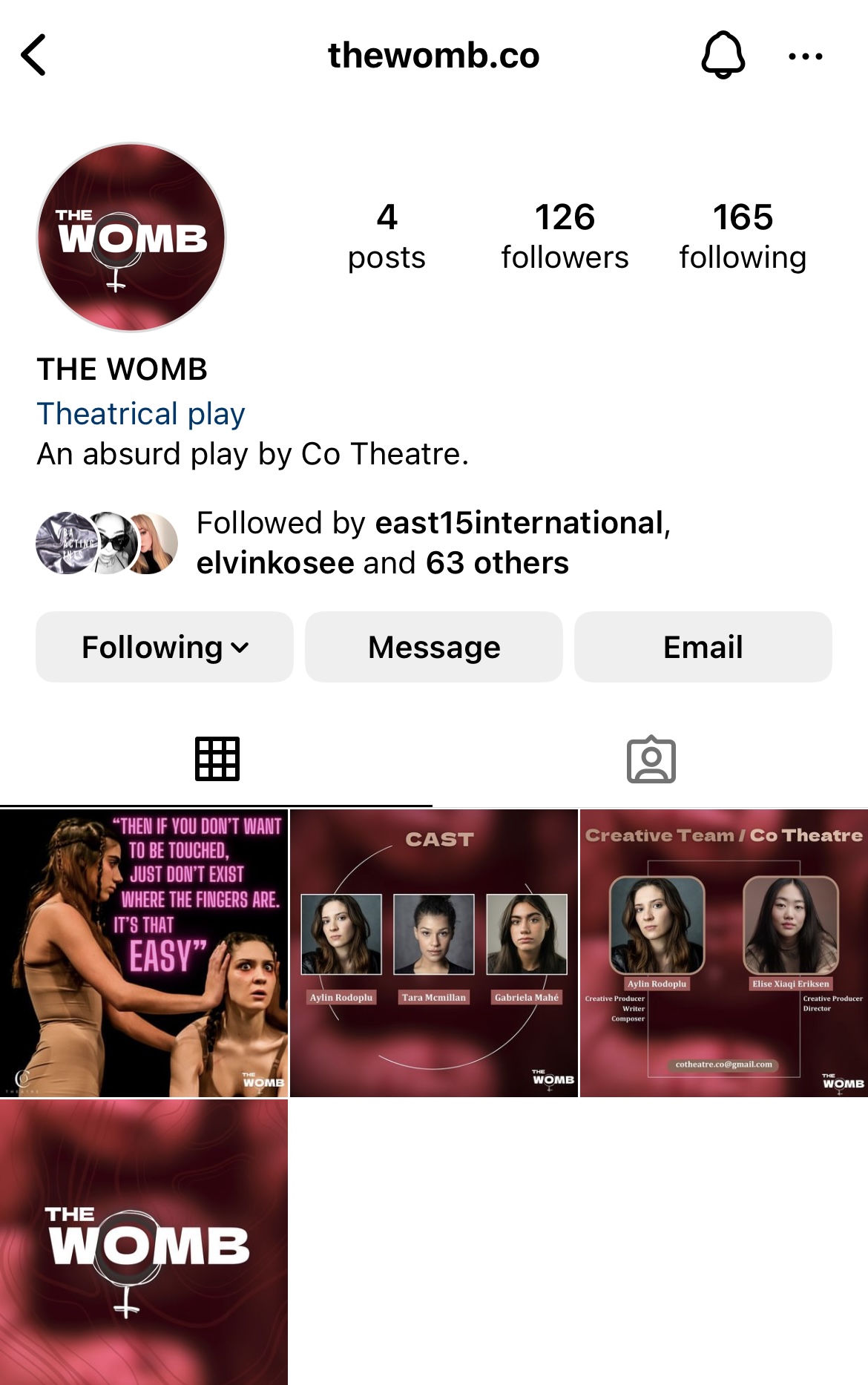Go back with the arrow

click(34, 55)
